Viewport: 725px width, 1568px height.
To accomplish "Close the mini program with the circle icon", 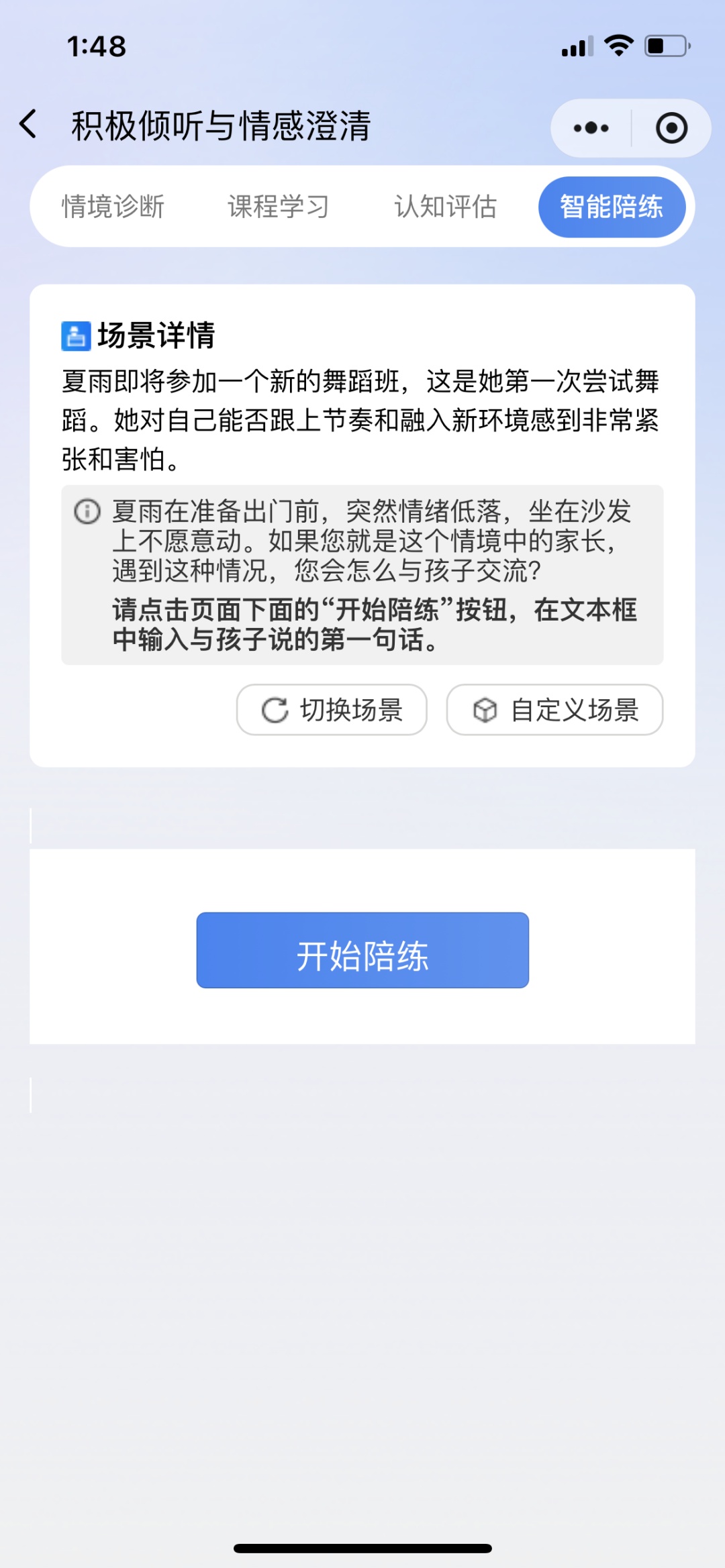I will click(671, 128).
